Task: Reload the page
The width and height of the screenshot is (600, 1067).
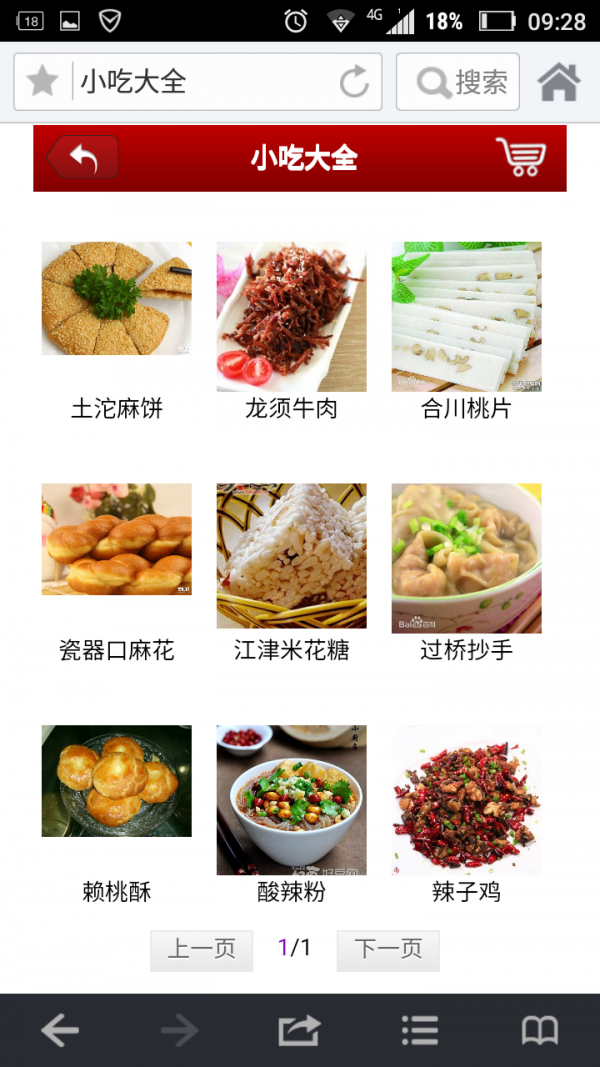Action: [x=354, y=82]
